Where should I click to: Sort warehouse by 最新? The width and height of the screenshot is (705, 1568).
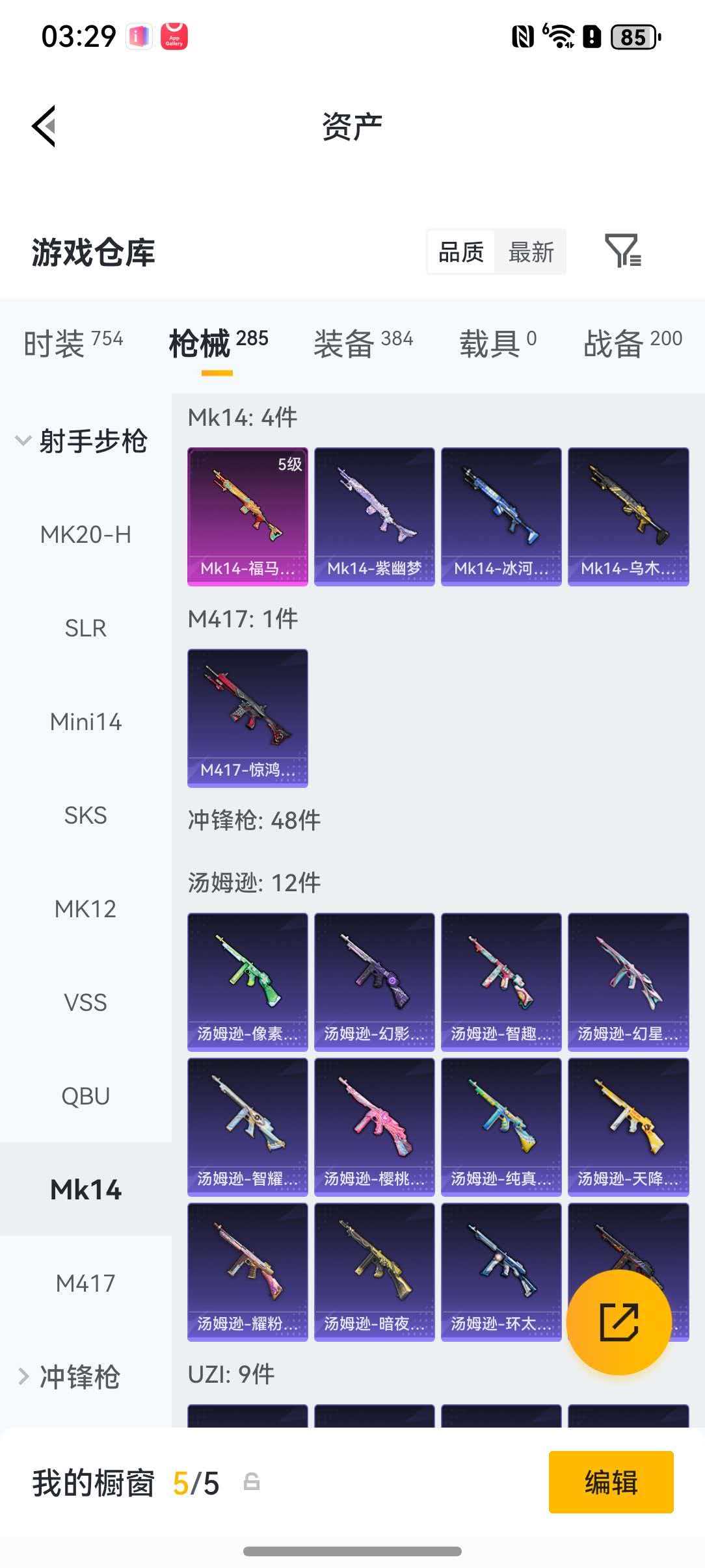(531, 252)
